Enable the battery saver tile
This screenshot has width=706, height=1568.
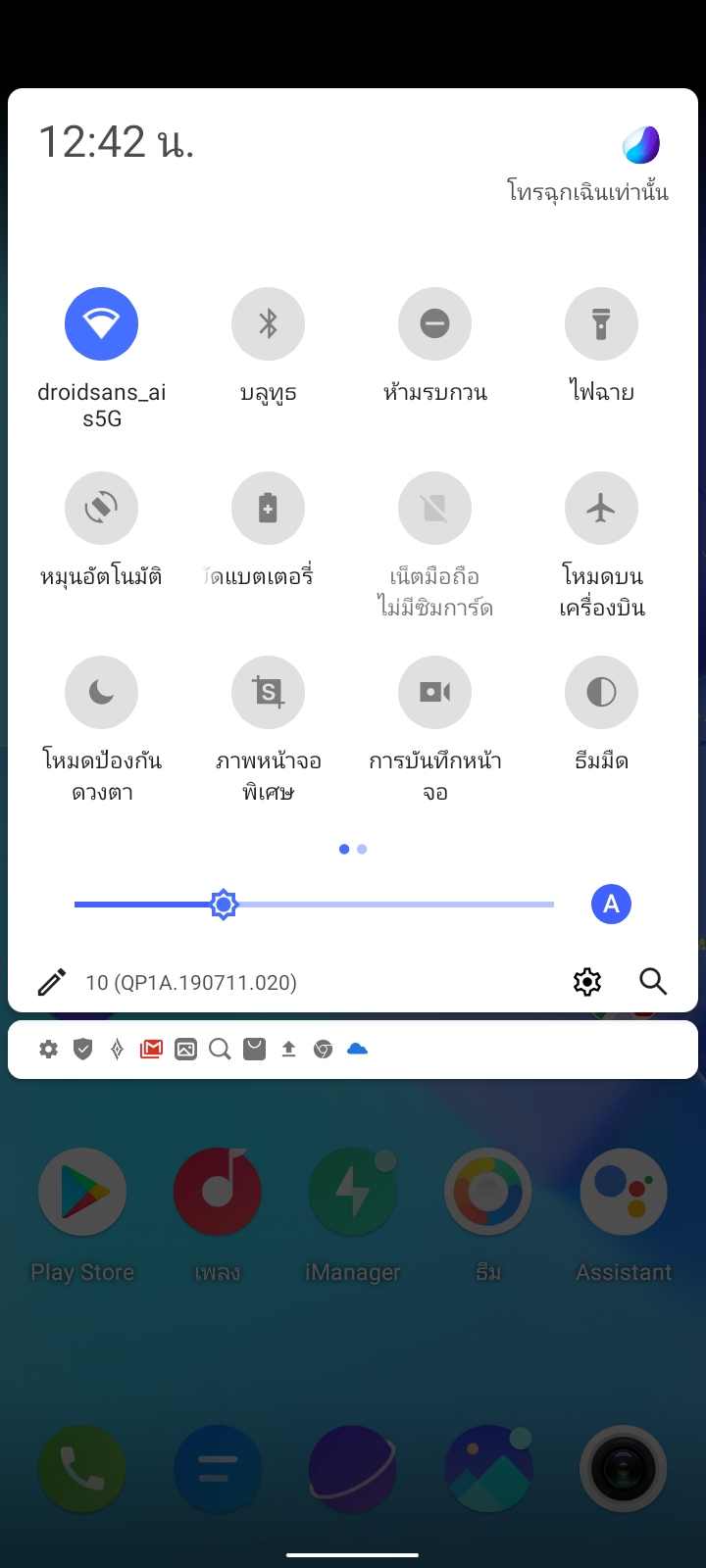click(268, 508)
